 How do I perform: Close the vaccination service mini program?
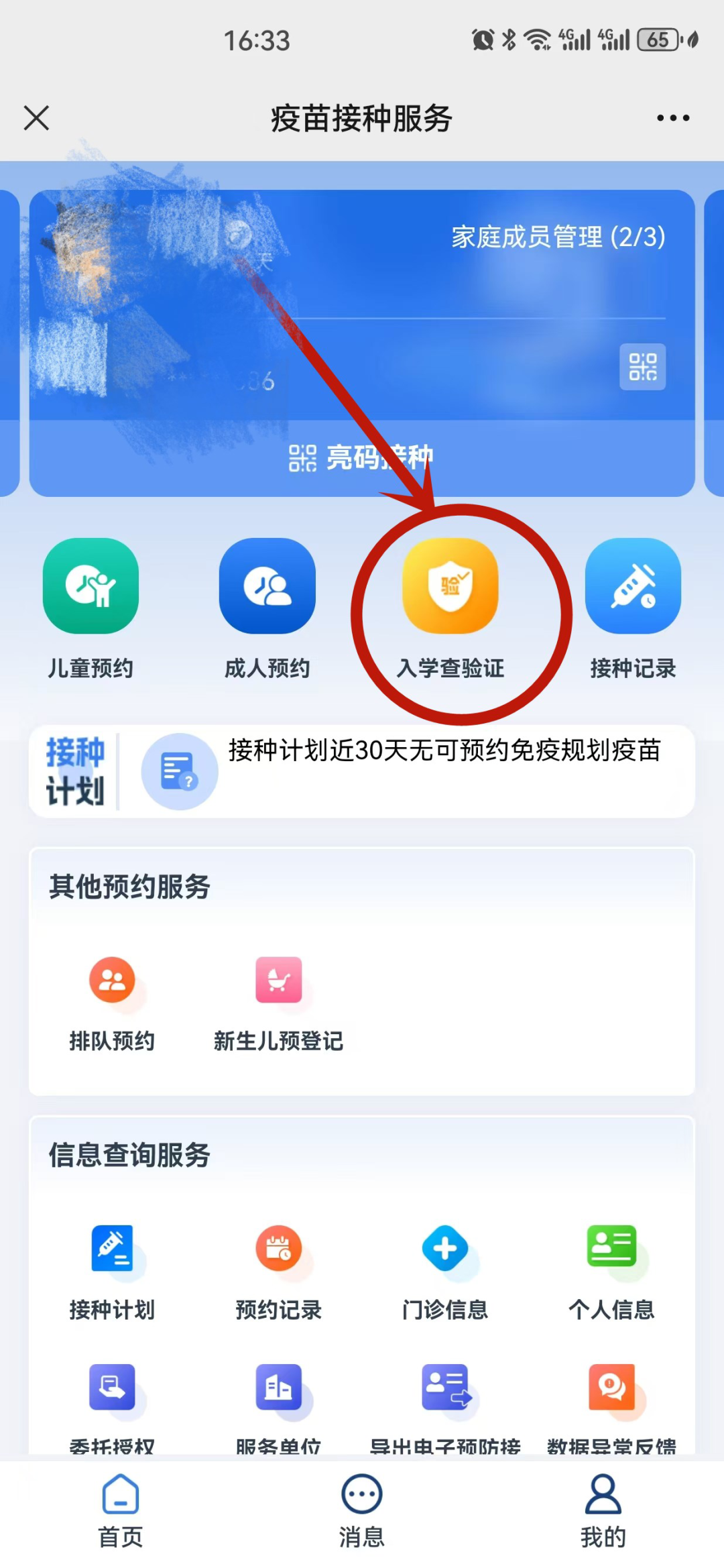pos(36,118)
